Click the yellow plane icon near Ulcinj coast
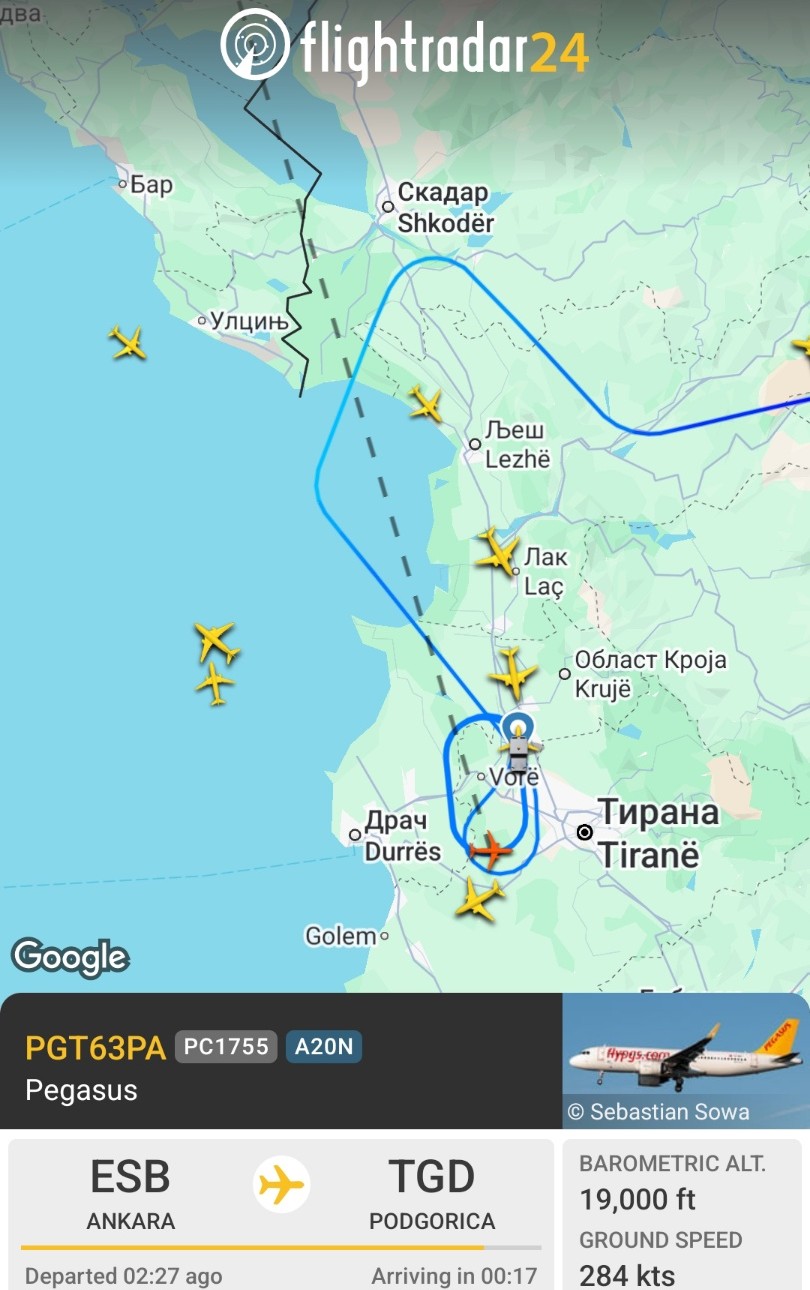The width and height of the screenshot is (810, 1290). tap(127, 343)
